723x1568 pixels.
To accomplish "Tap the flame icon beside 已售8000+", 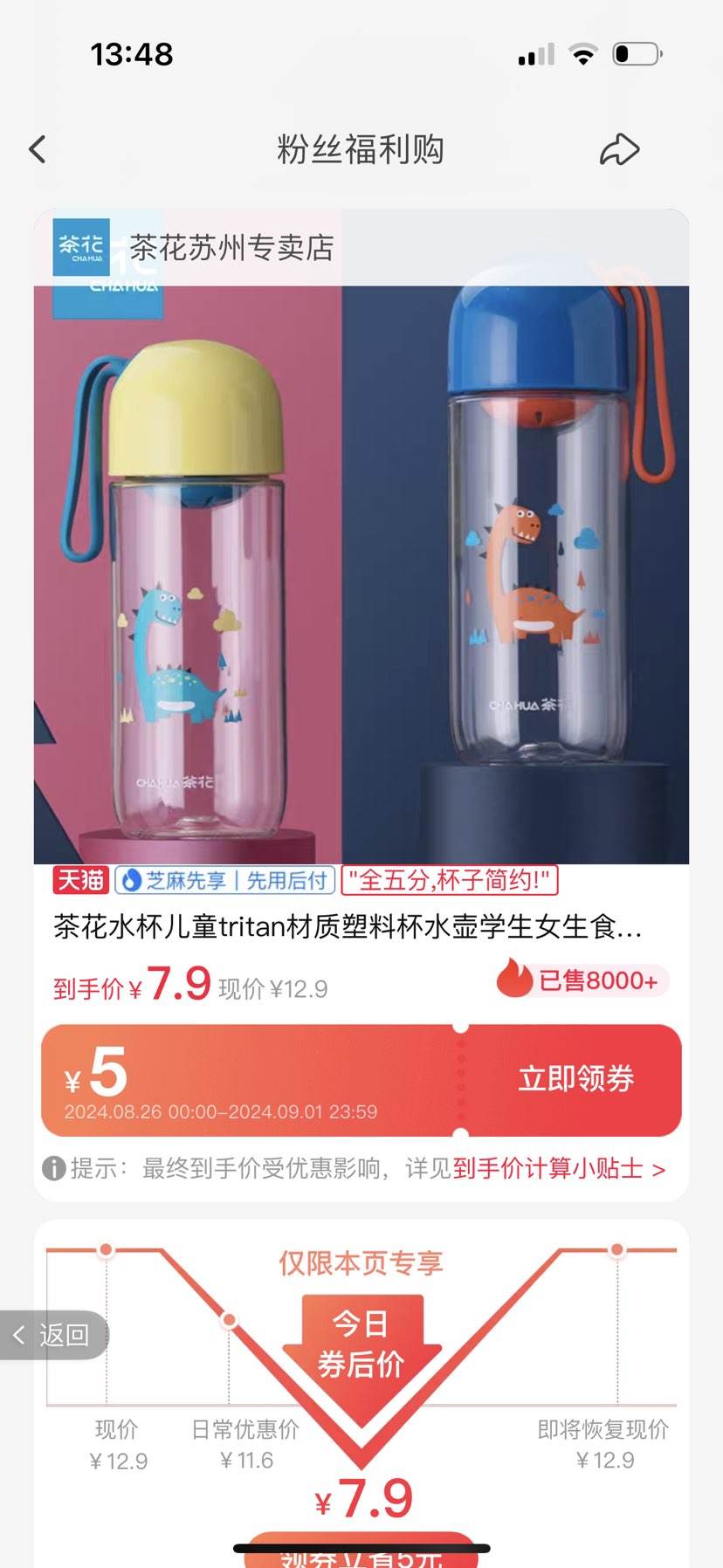I will click(514, 980).
